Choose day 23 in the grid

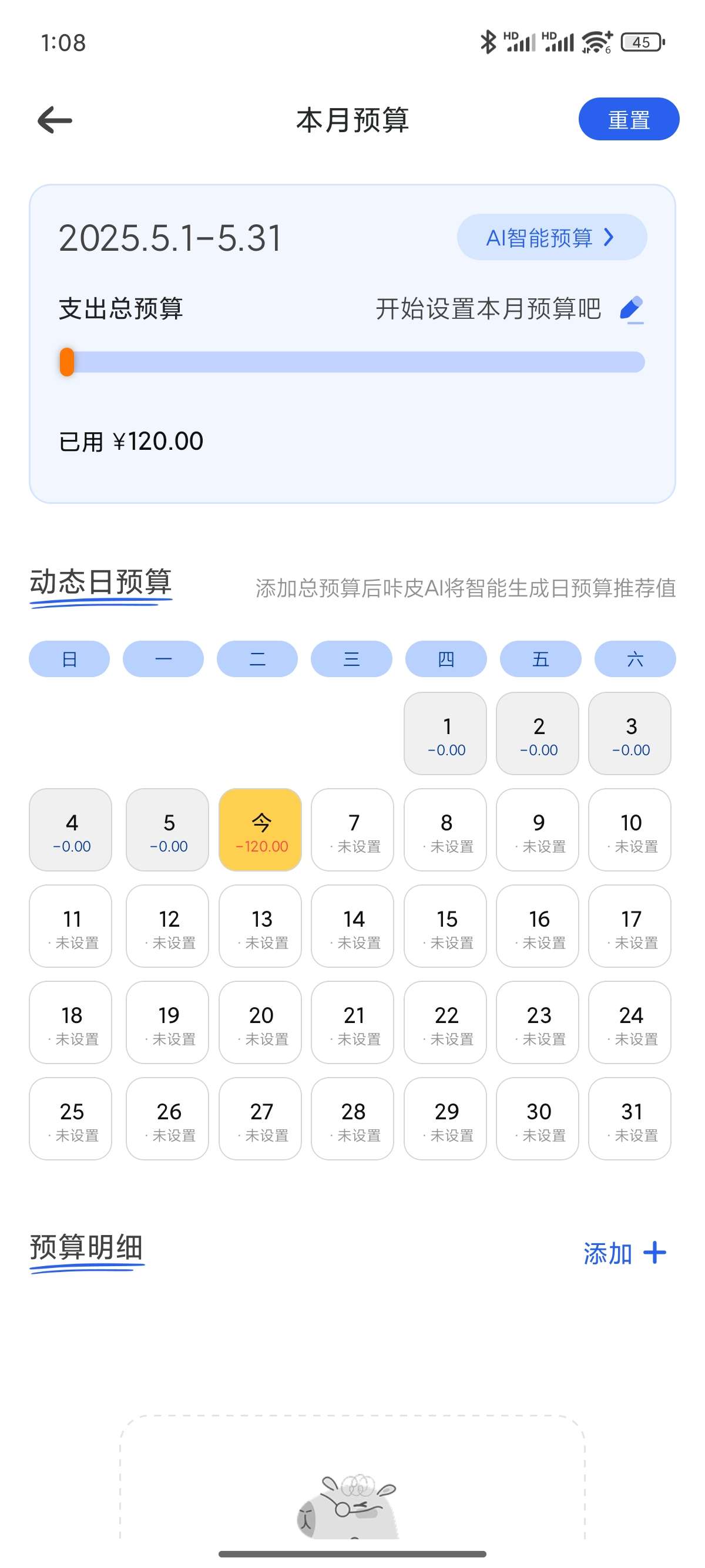pyautogui.click(x=538, y=1022)
